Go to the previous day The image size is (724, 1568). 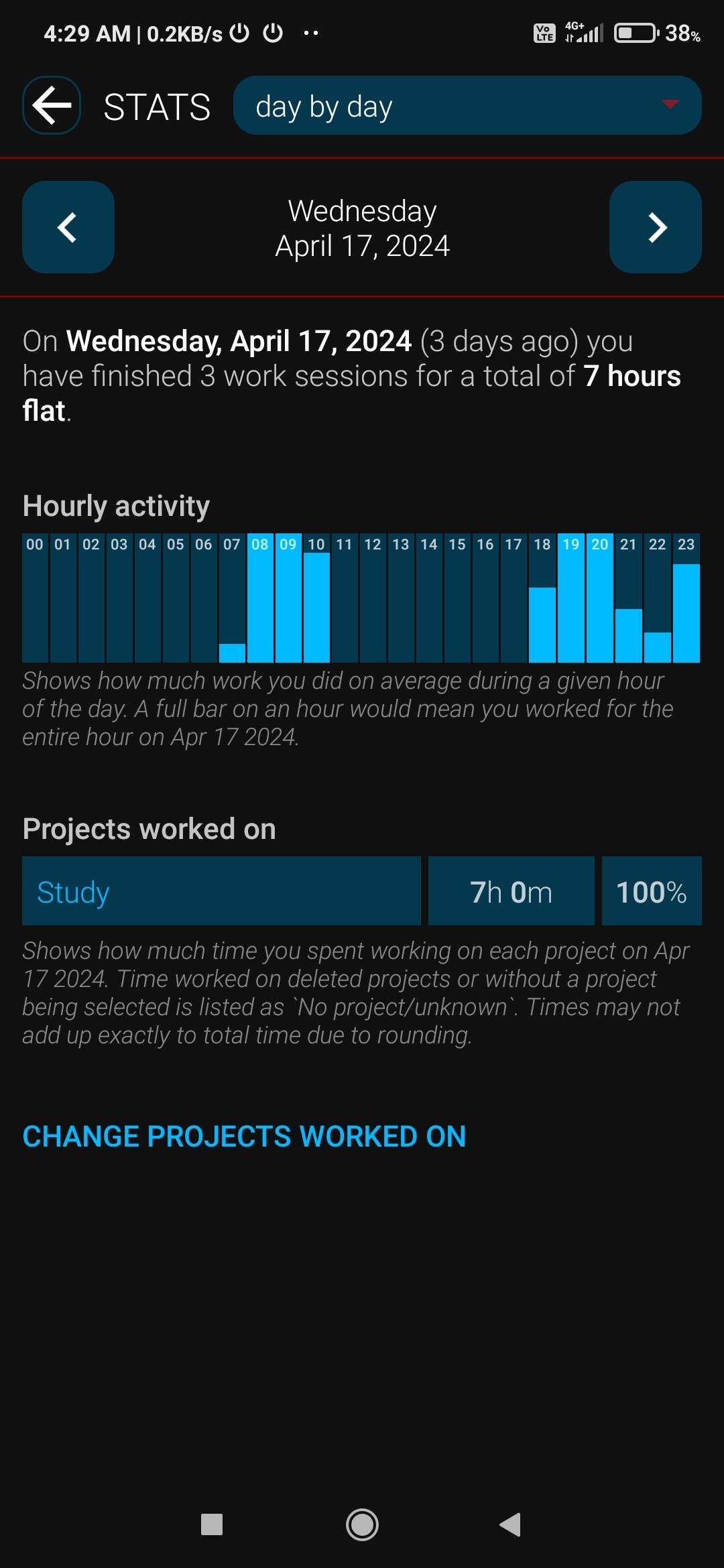pyautogui.click(x=68, y=227)
